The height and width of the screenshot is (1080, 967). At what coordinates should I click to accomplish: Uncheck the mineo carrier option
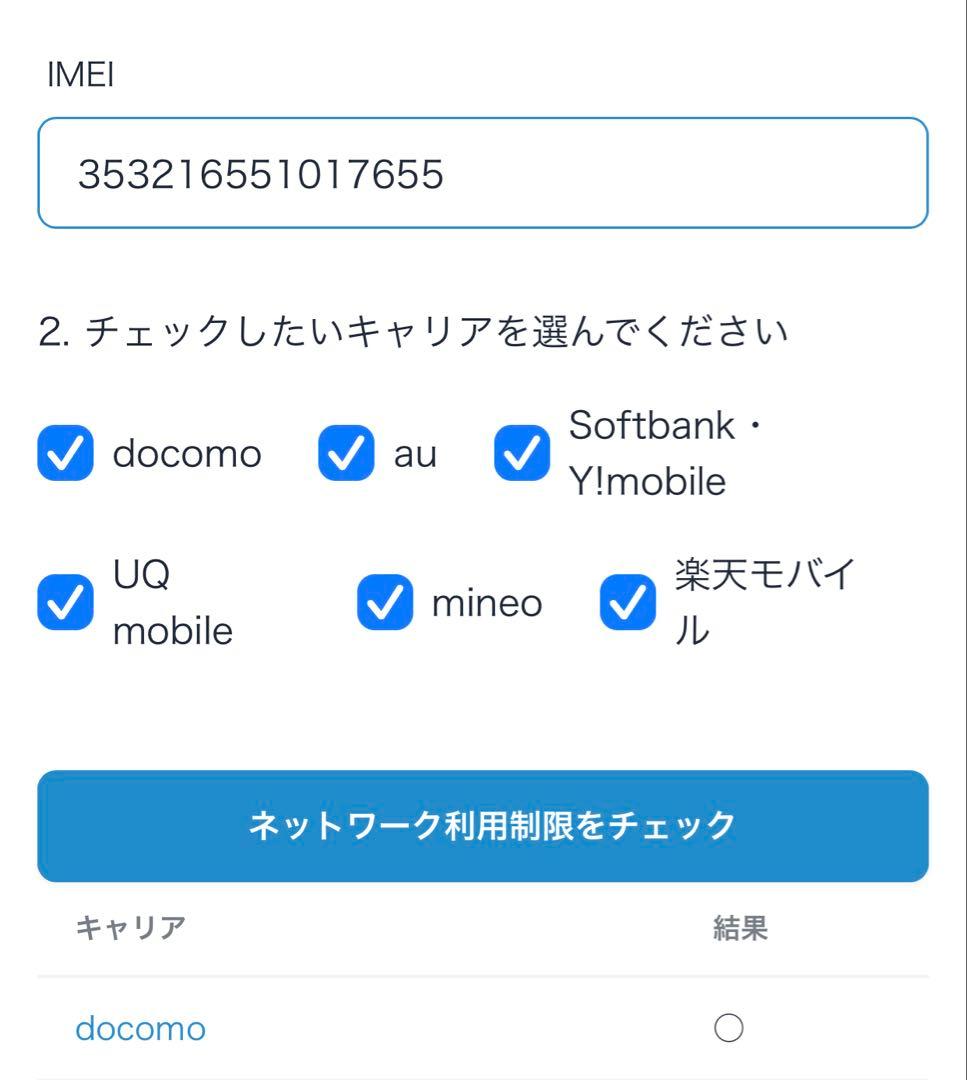[385, 601]
